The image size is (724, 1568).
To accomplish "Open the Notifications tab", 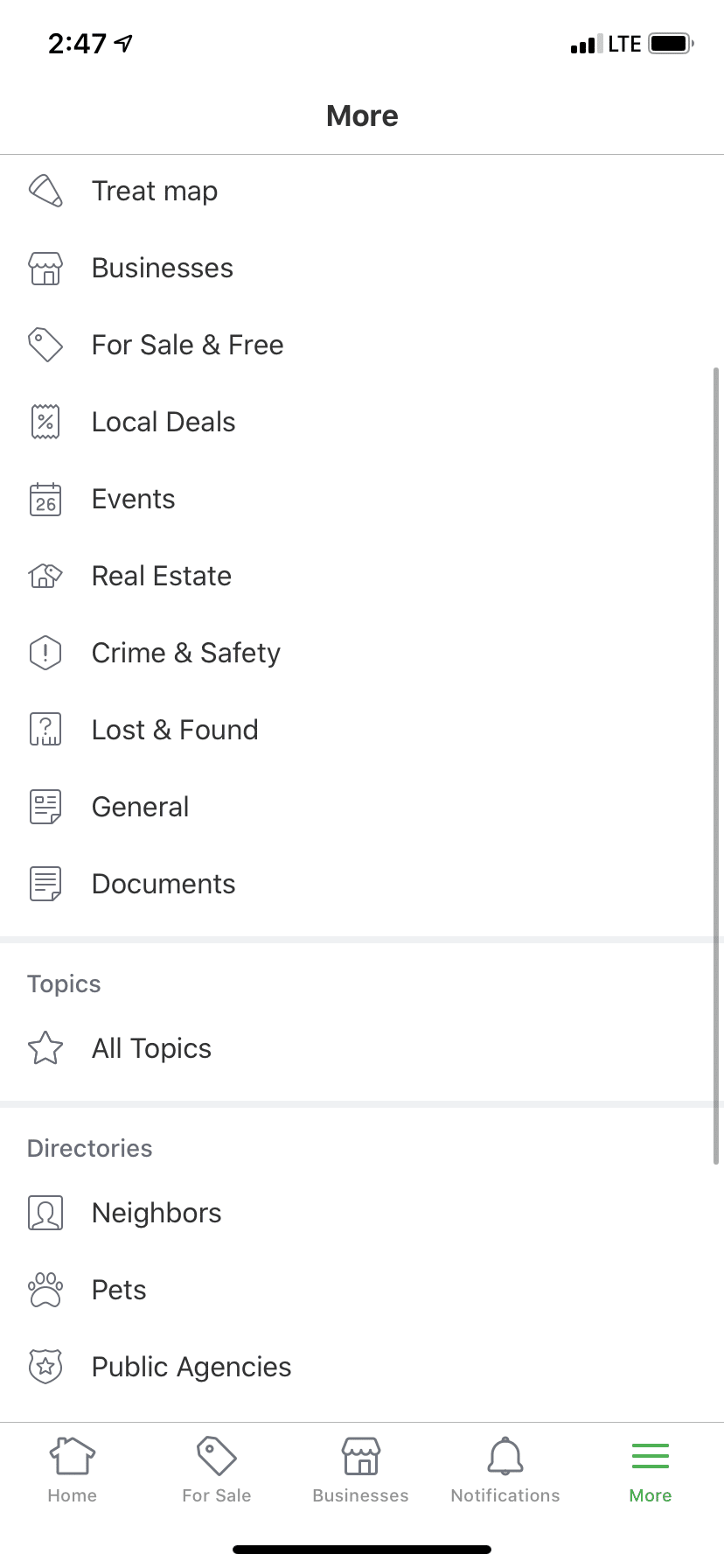I will click(x=505, y=1470).
